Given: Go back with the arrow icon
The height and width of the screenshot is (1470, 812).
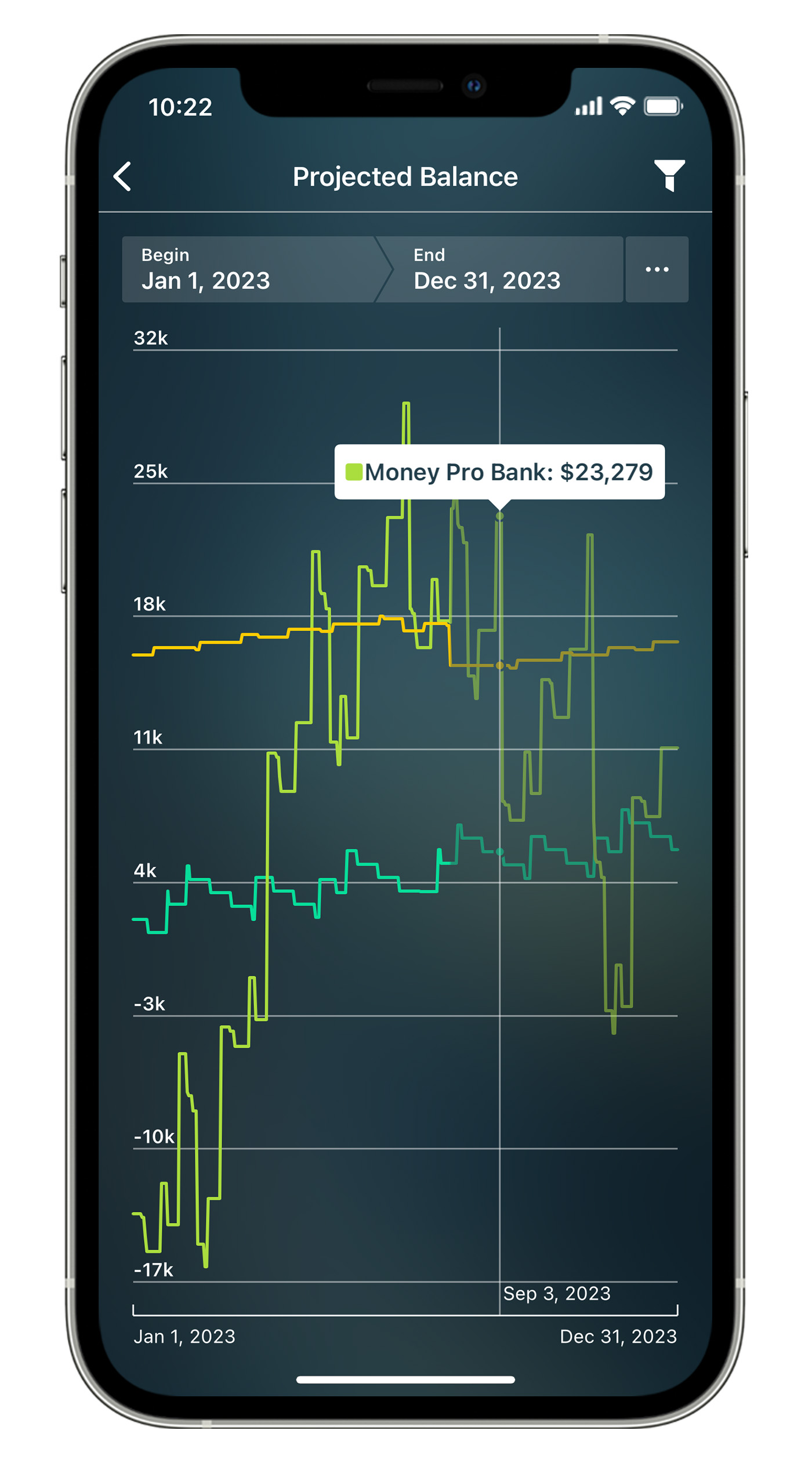Looking at the screenshot, I should point(122,176).
